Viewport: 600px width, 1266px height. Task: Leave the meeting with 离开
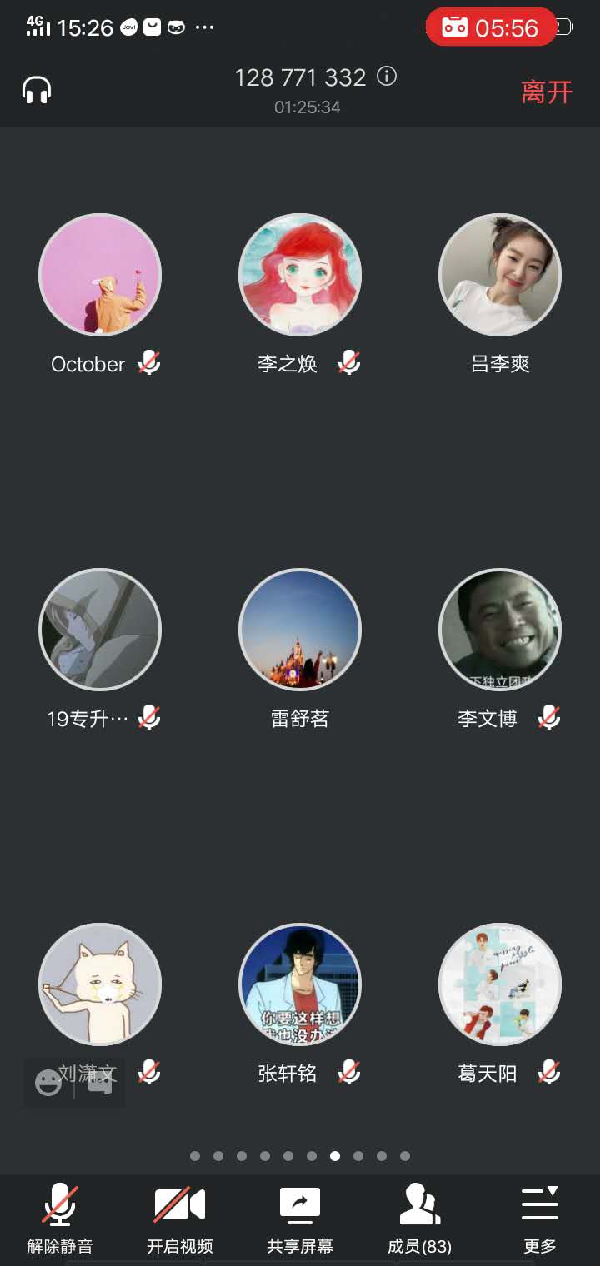point(546,92)
